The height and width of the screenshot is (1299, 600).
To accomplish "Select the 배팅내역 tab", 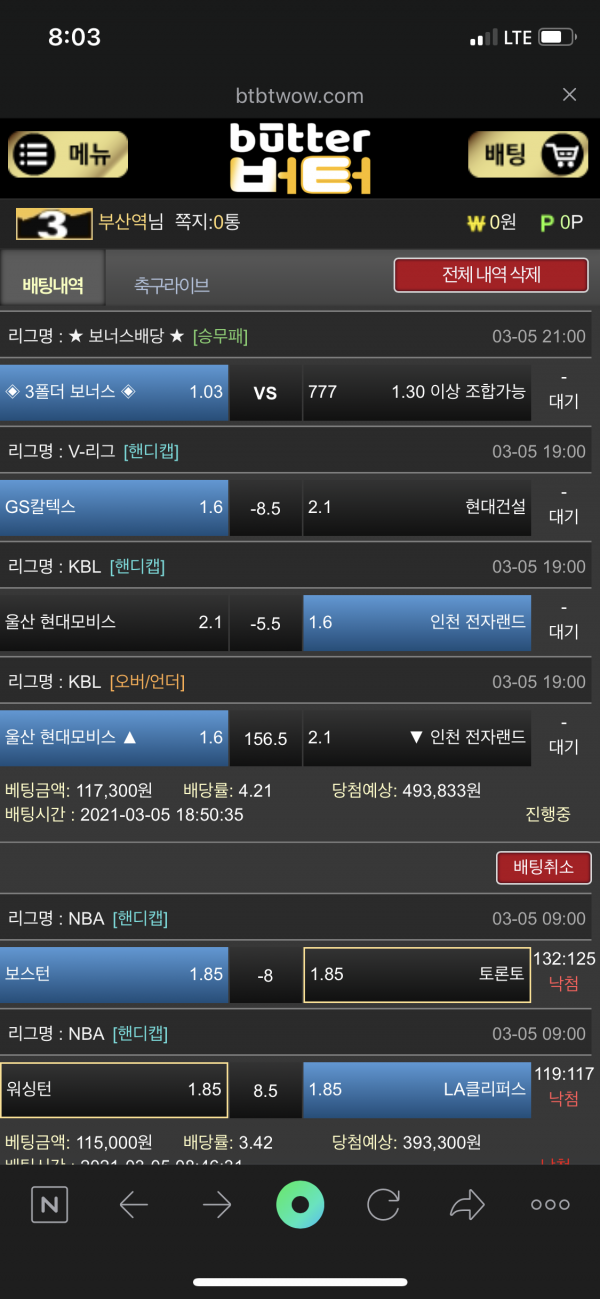I will click(52, 285).
